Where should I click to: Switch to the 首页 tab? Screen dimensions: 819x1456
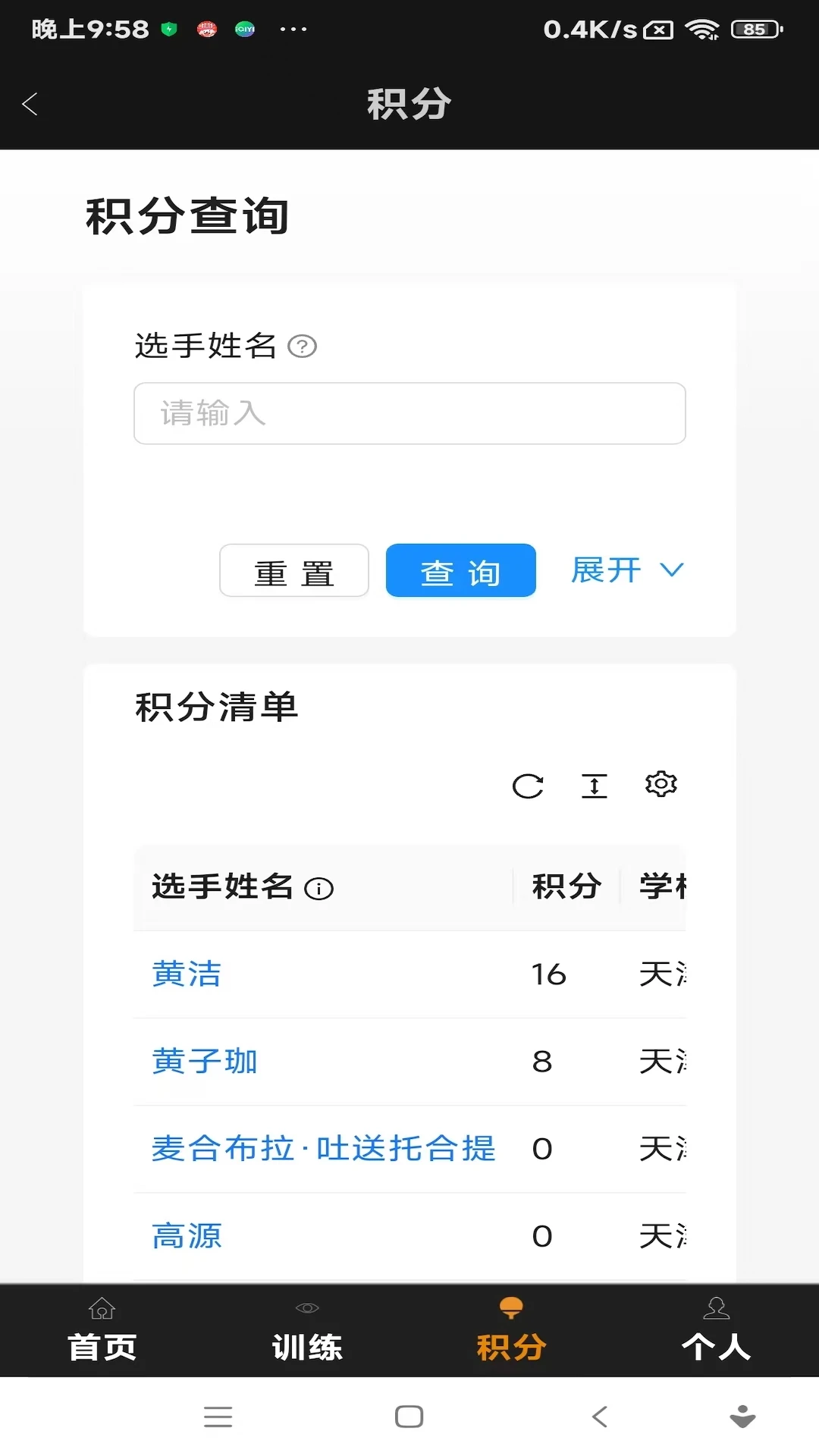coord(102,1331)
